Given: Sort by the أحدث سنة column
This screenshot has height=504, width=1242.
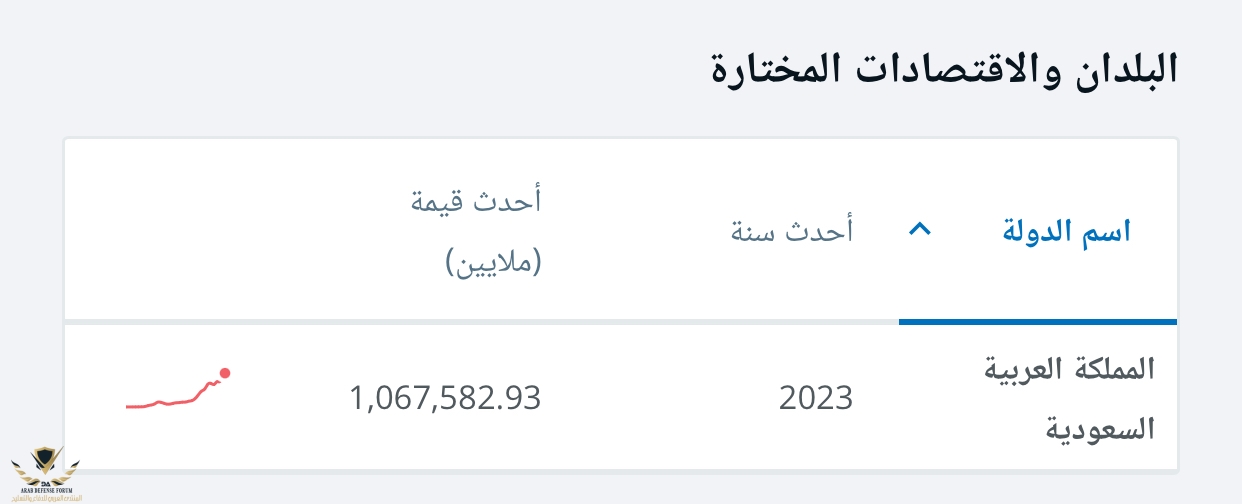Looking at the screenshot, I should point(789,231).
